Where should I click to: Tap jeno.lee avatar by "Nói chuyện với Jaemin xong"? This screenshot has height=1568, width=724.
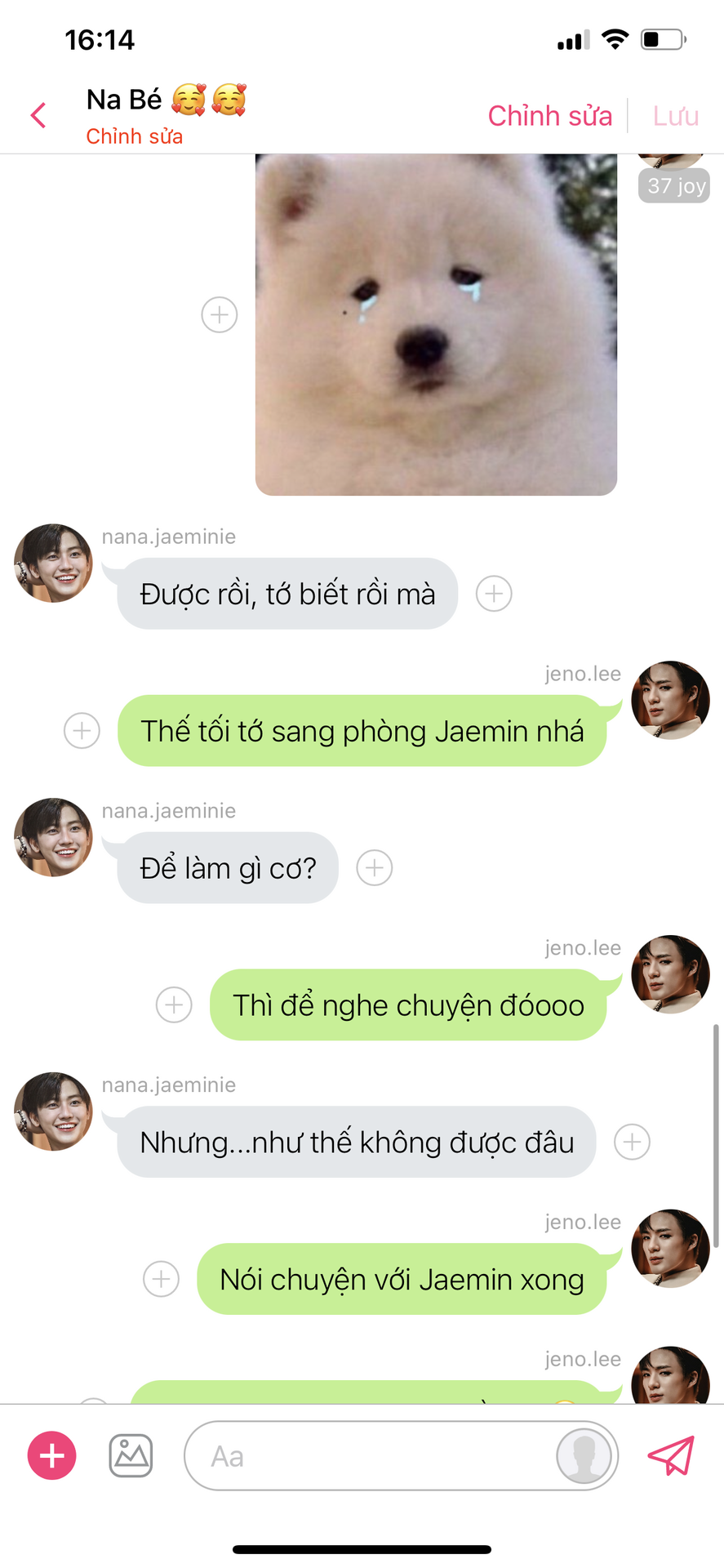670,1249
